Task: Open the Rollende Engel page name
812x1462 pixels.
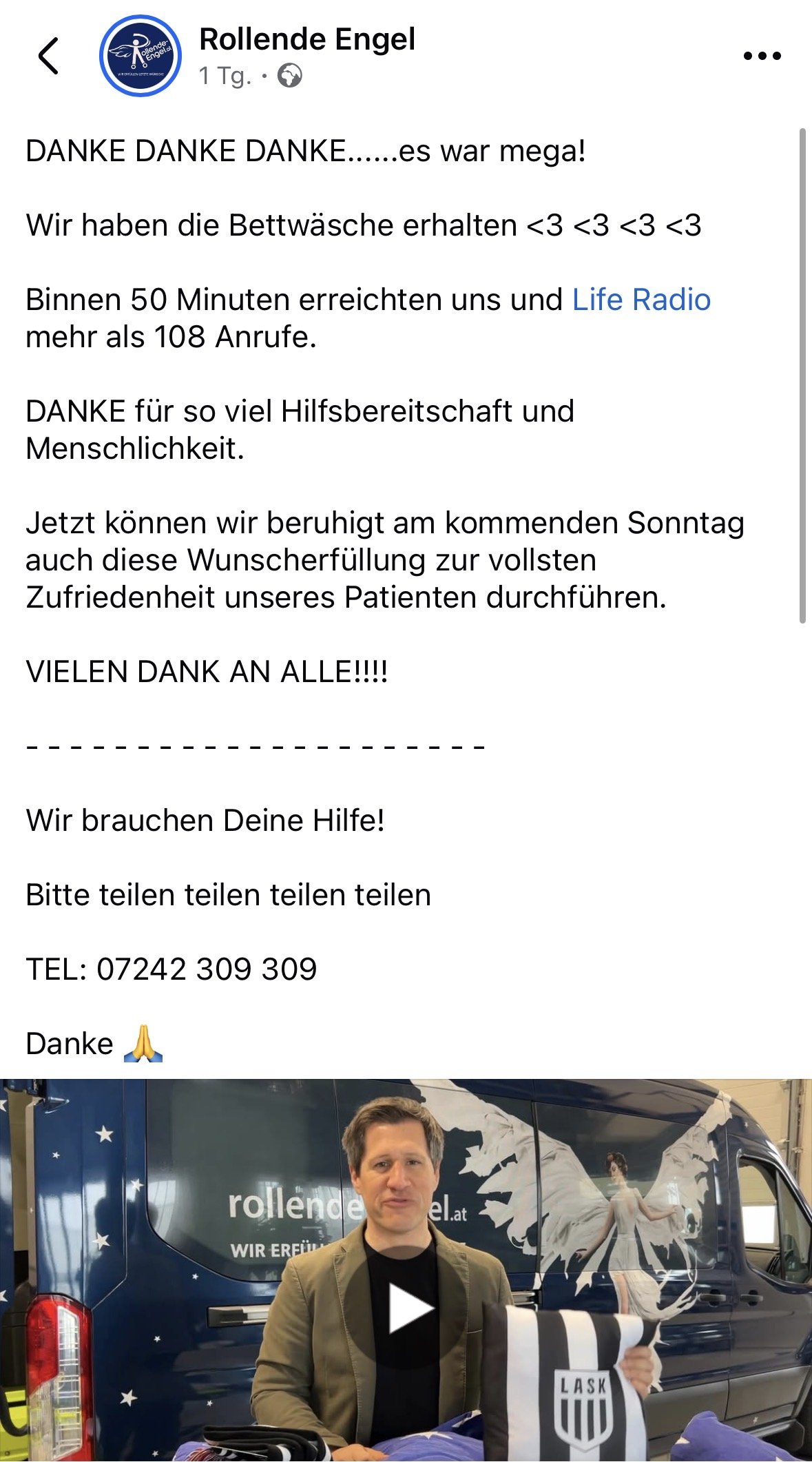Action: click(307, 39)
